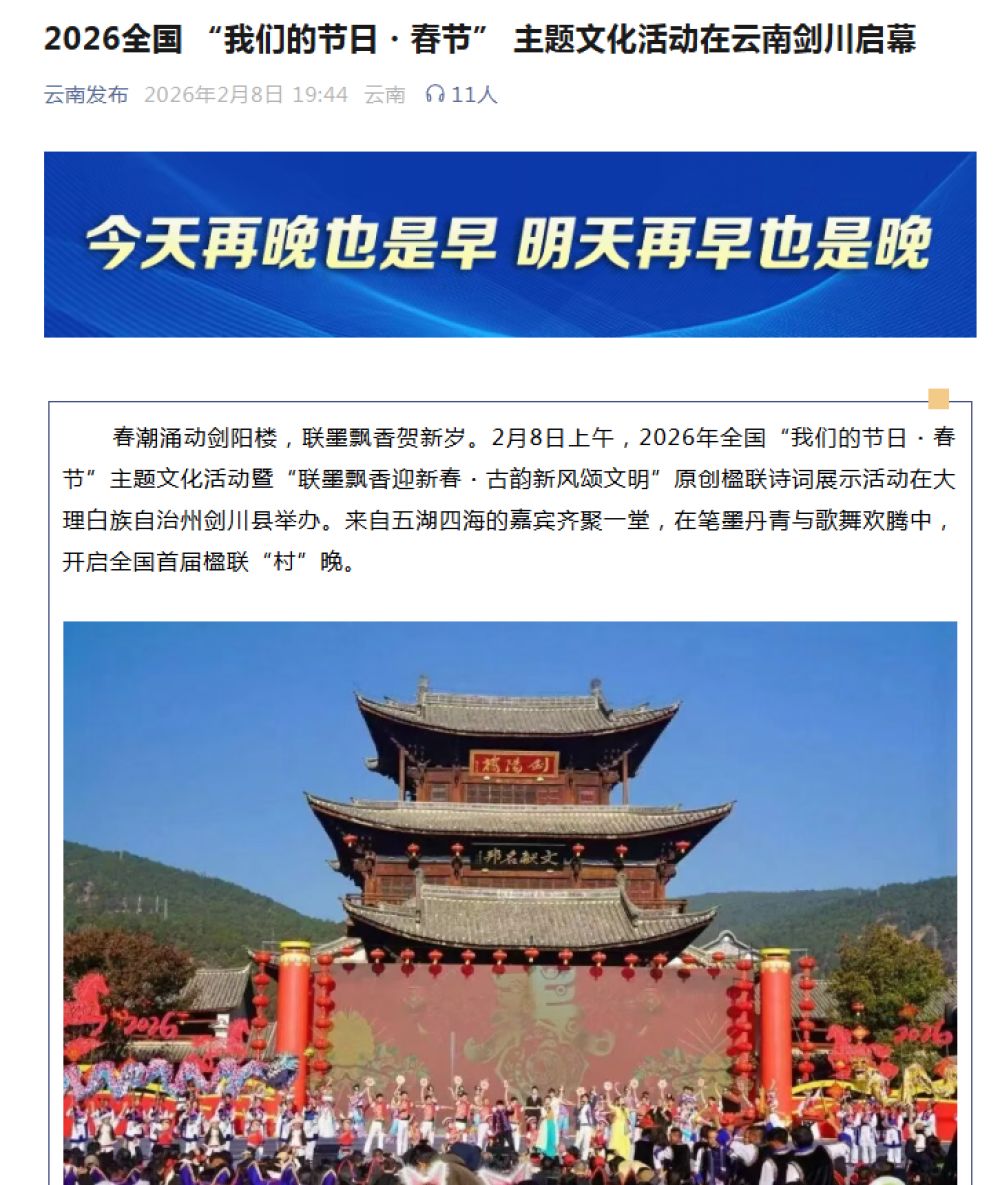Open the blue slogan banner image
Image resolution: width=1000 pixels, height=1185 pixels.
click(x=510, y=244)
